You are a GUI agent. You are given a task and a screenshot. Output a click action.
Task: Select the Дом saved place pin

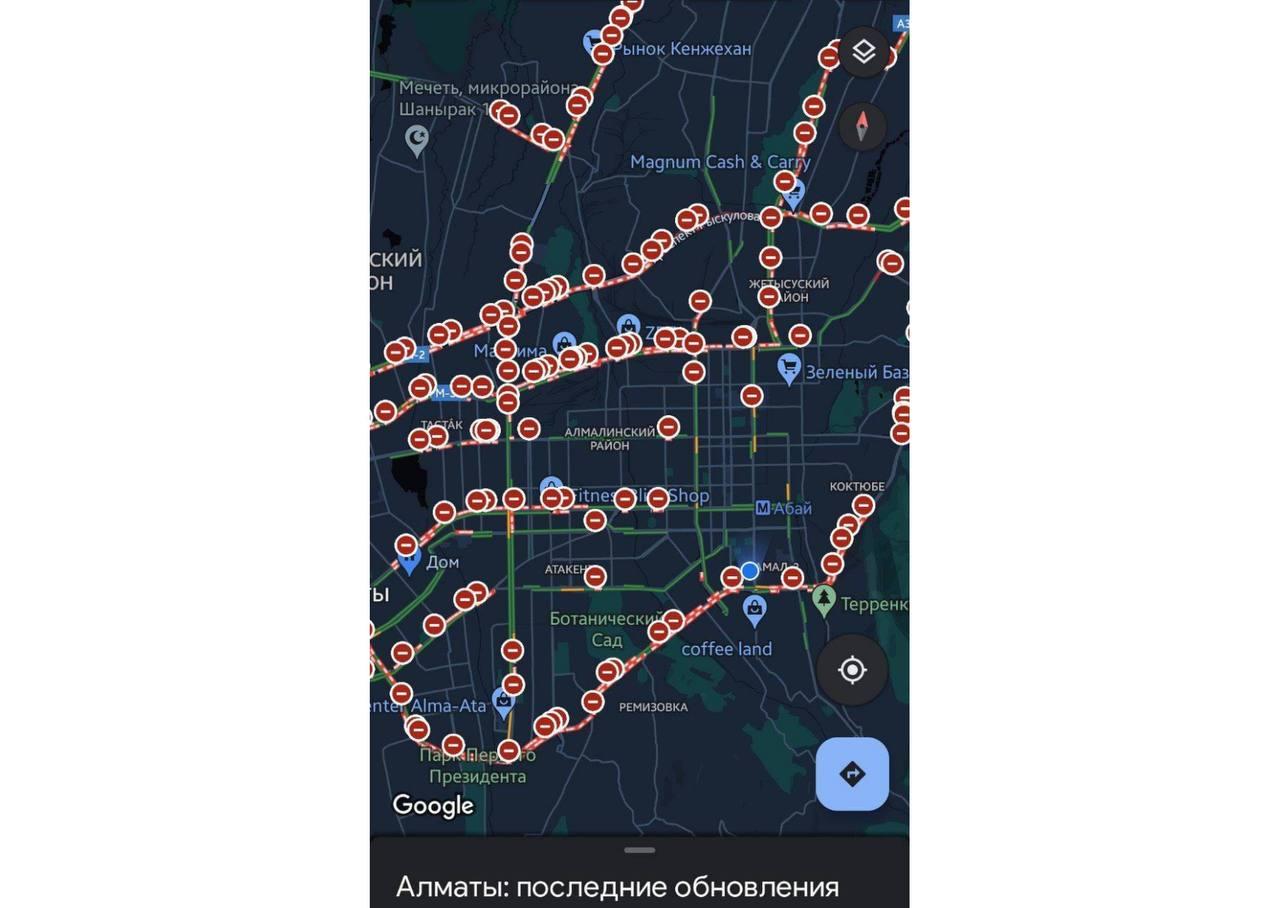[x=409, y=561]
